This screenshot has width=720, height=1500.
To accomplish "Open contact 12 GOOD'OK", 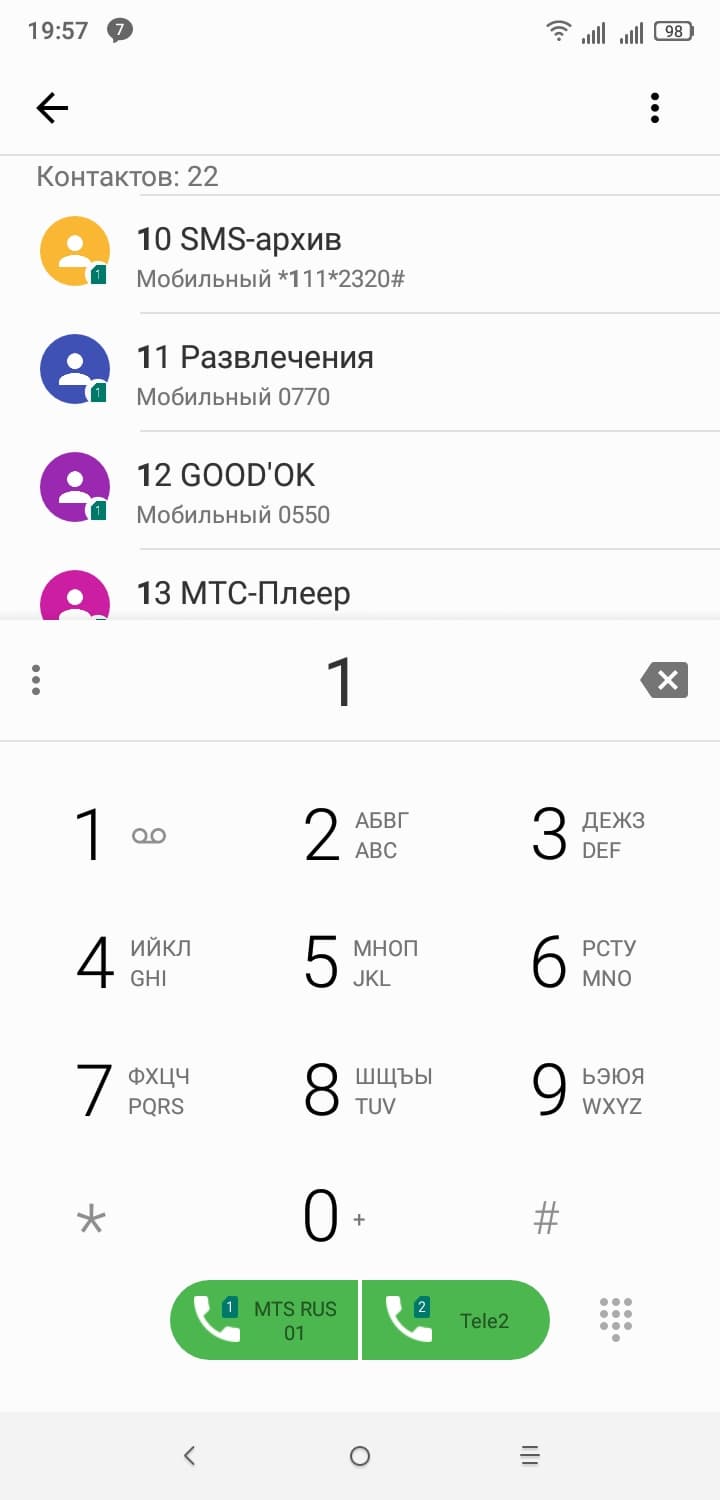I will (x=300, y=492).
